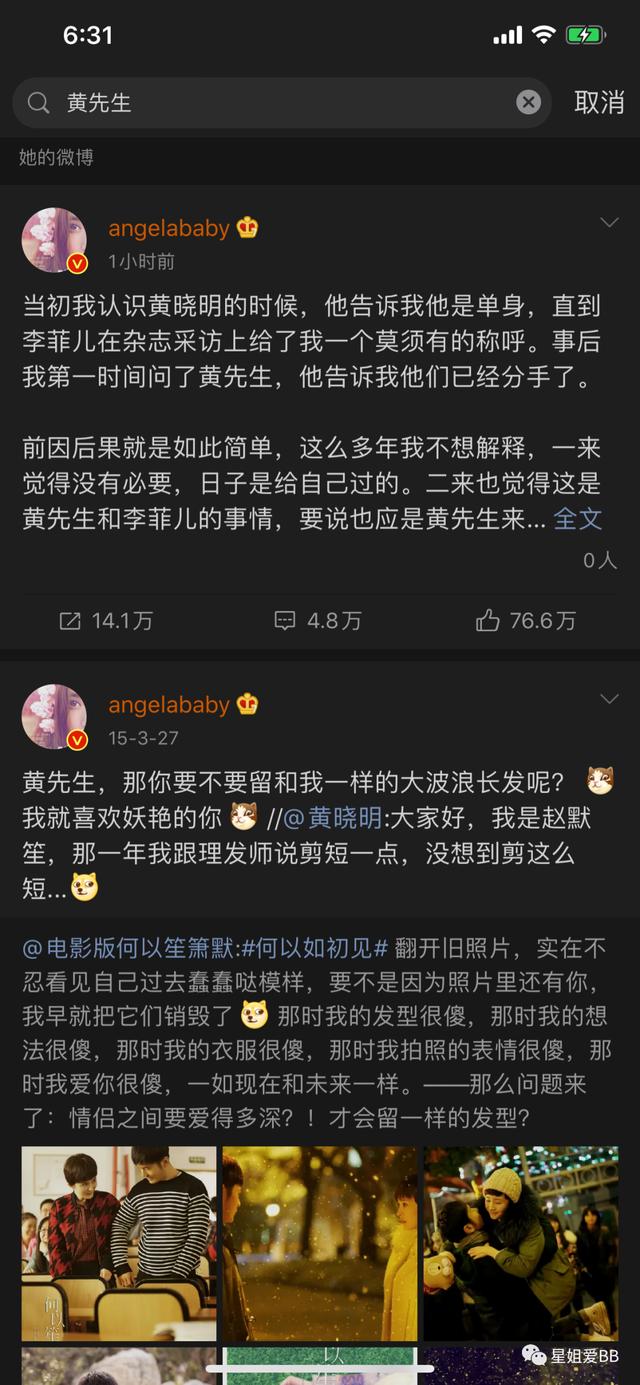
Task: Open the dropdown arrow on the 15-3-27 post
Action: (609, 699)
